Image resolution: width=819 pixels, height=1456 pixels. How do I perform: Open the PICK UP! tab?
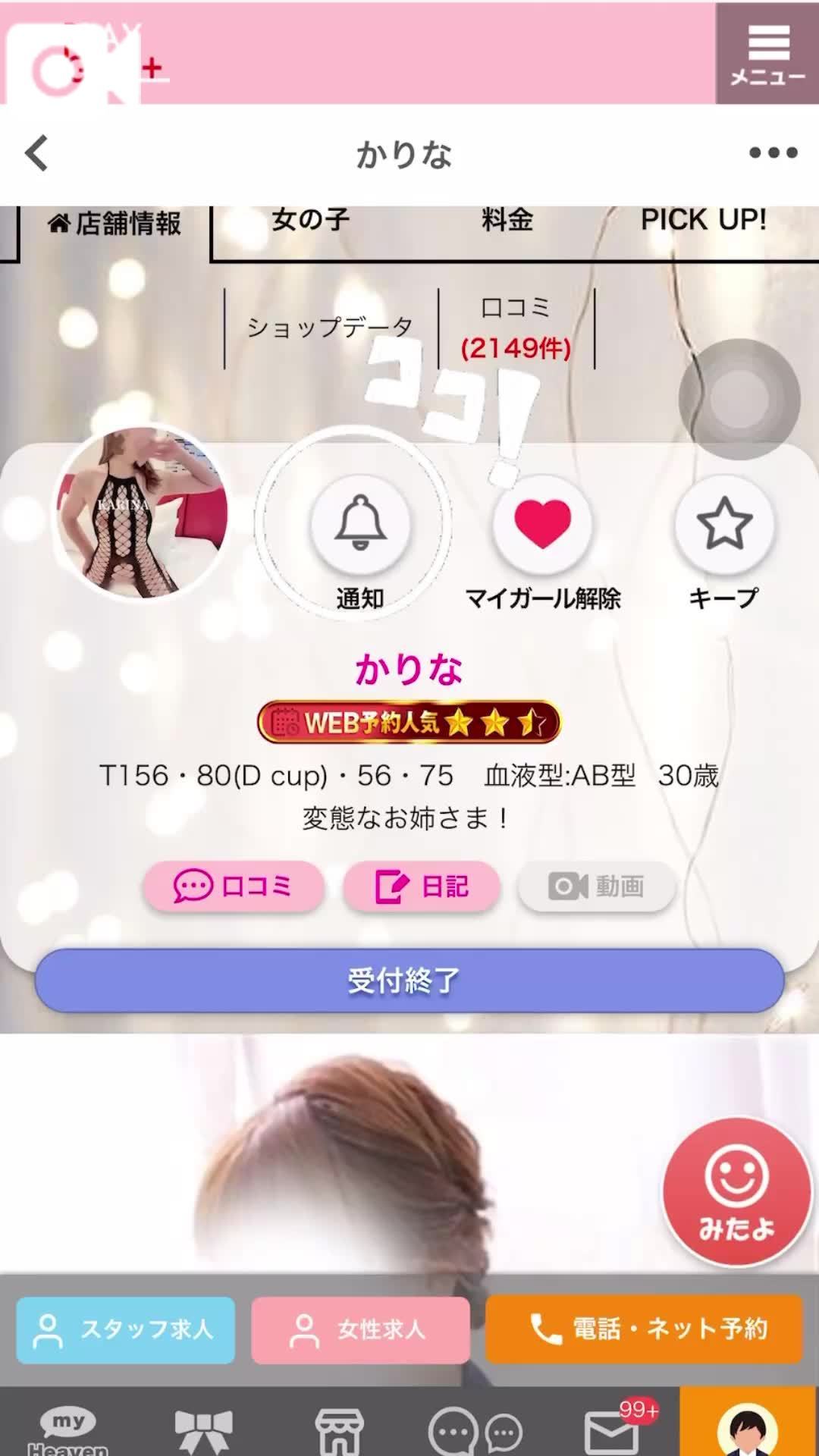[x=703, y=221]
